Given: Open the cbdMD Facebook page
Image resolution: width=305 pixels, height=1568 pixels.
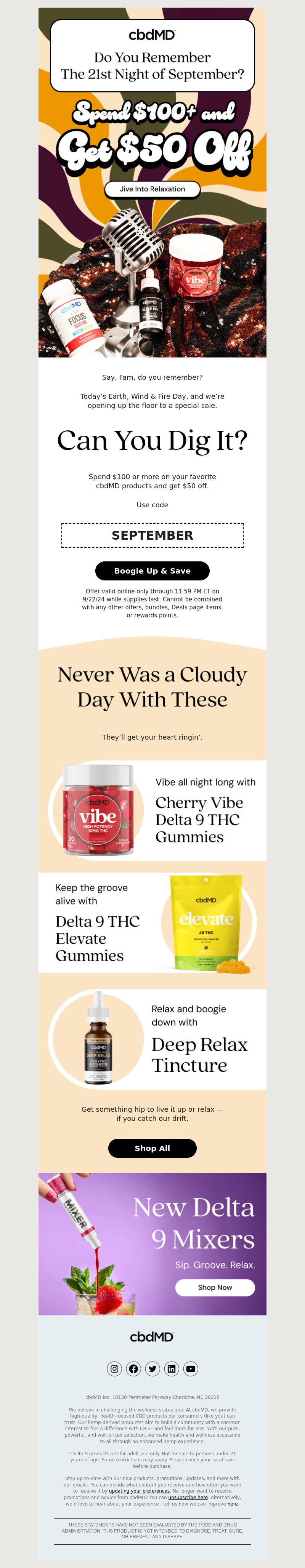Looking at the screenshot, I should click(133, 1369).
